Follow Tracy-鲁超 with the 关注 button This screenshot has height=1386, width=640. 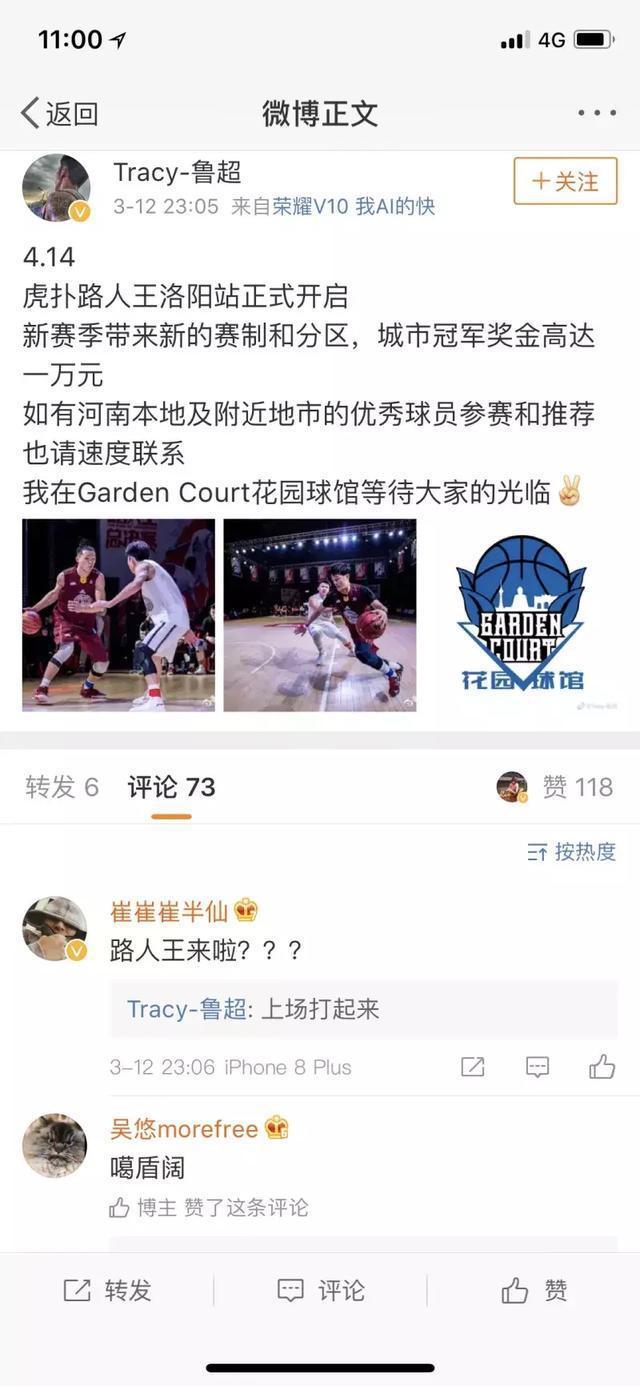pyautogui.click(x=565, y=181)
